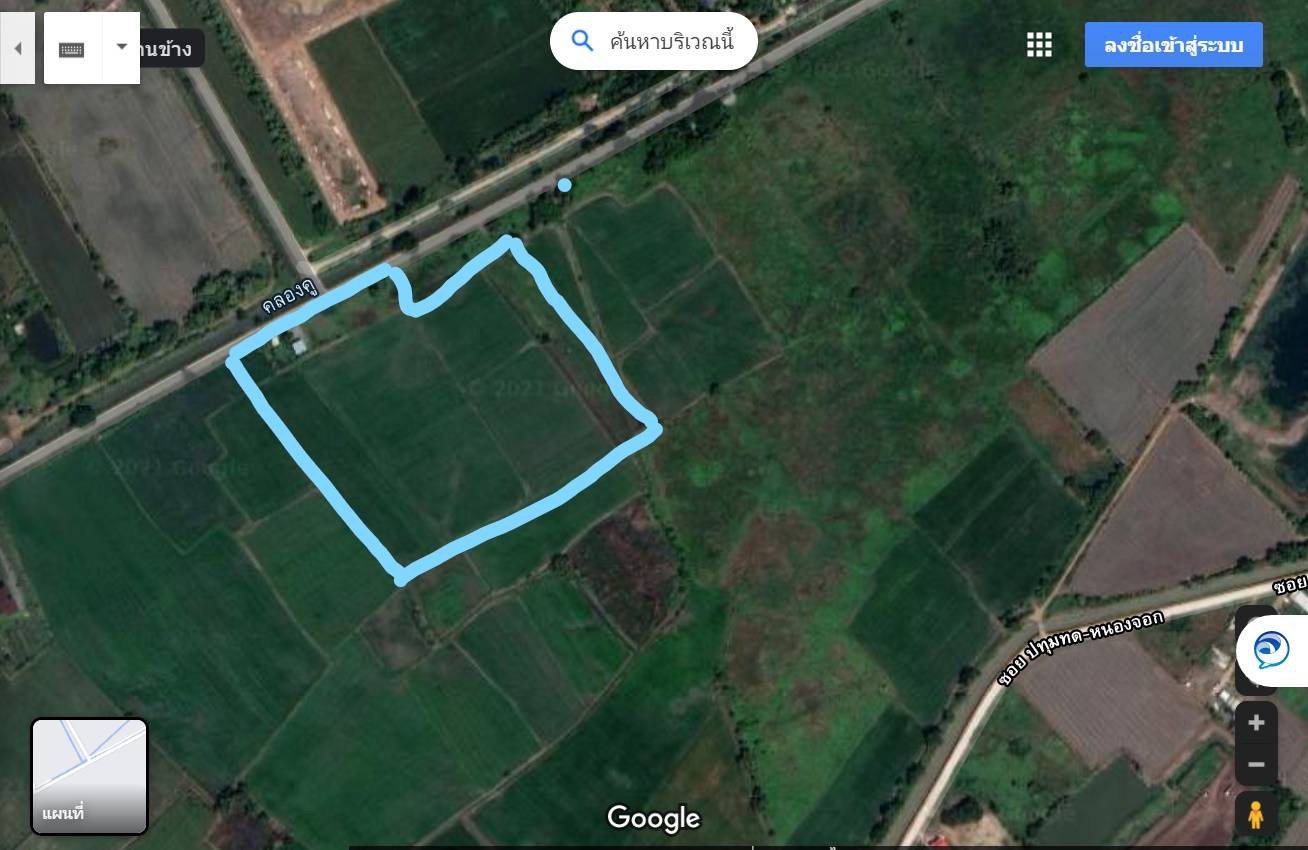Zoom out of the map

pyautogui.click(x=1256, y=765)
